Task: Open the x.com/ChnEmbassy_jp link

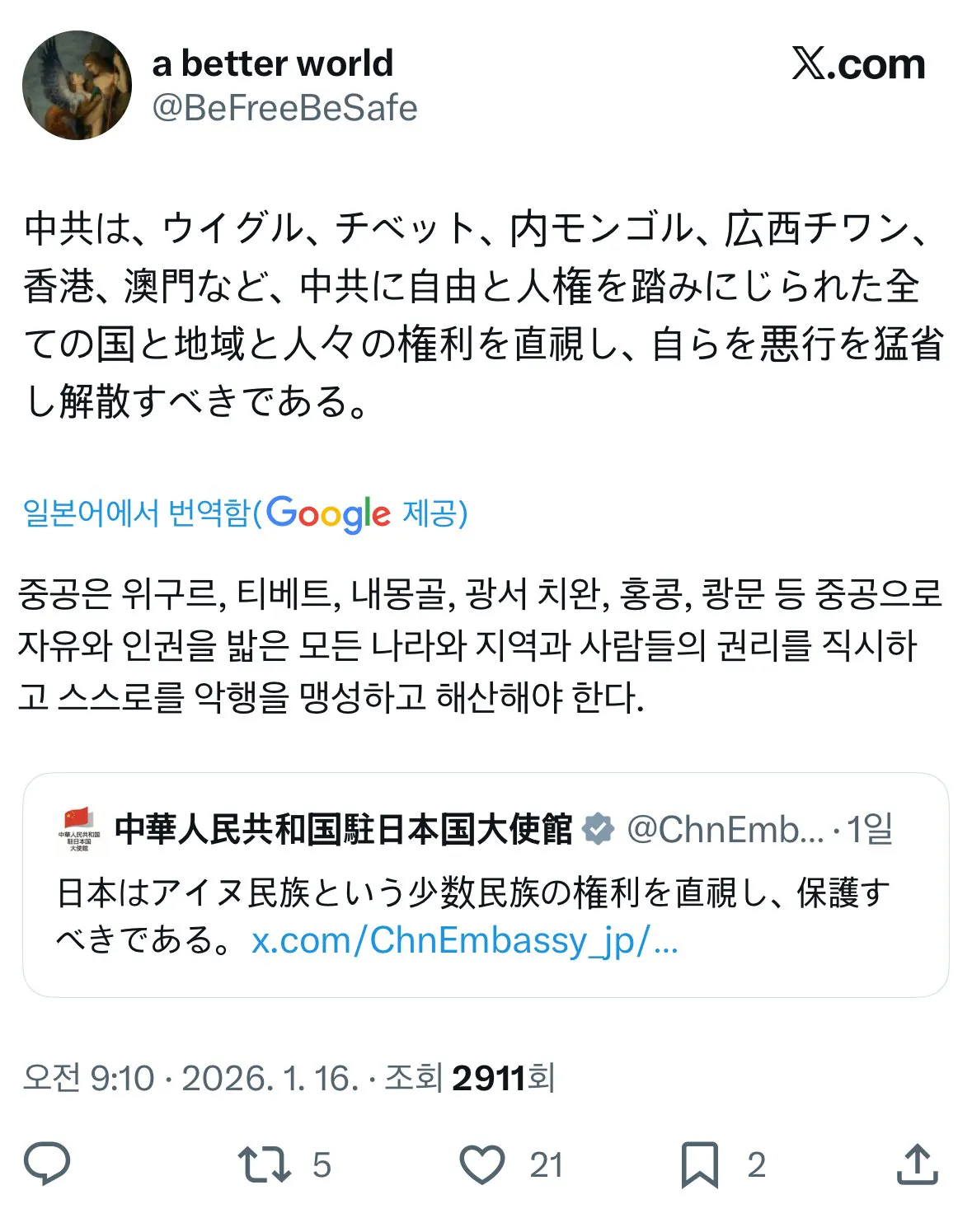Action: 464,939
